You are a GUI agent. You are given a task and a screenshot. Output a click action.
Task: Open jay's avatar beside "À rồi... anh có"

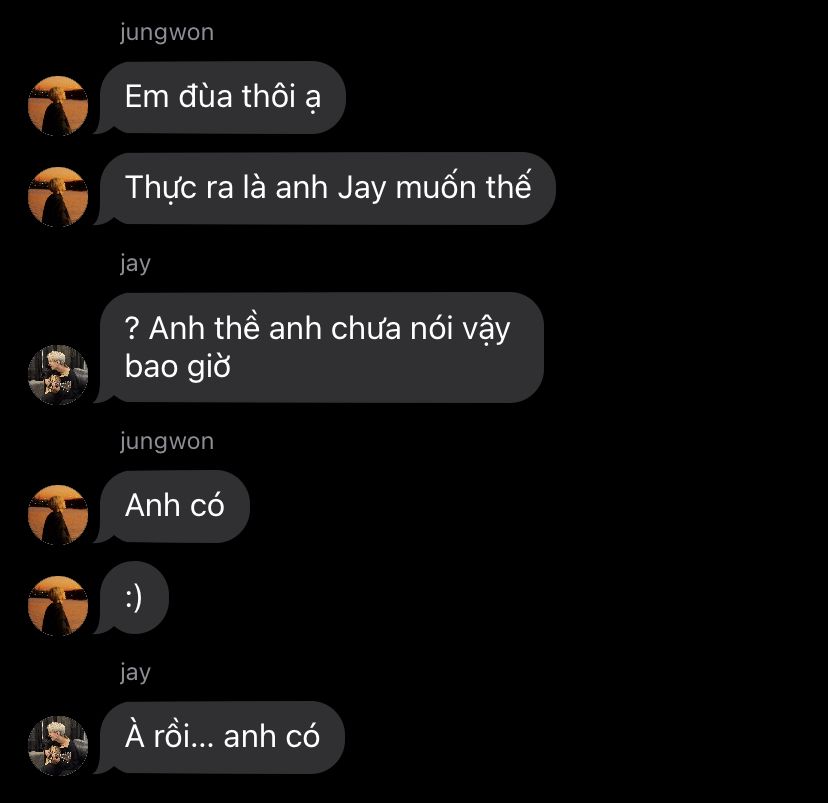click(57, 745)
